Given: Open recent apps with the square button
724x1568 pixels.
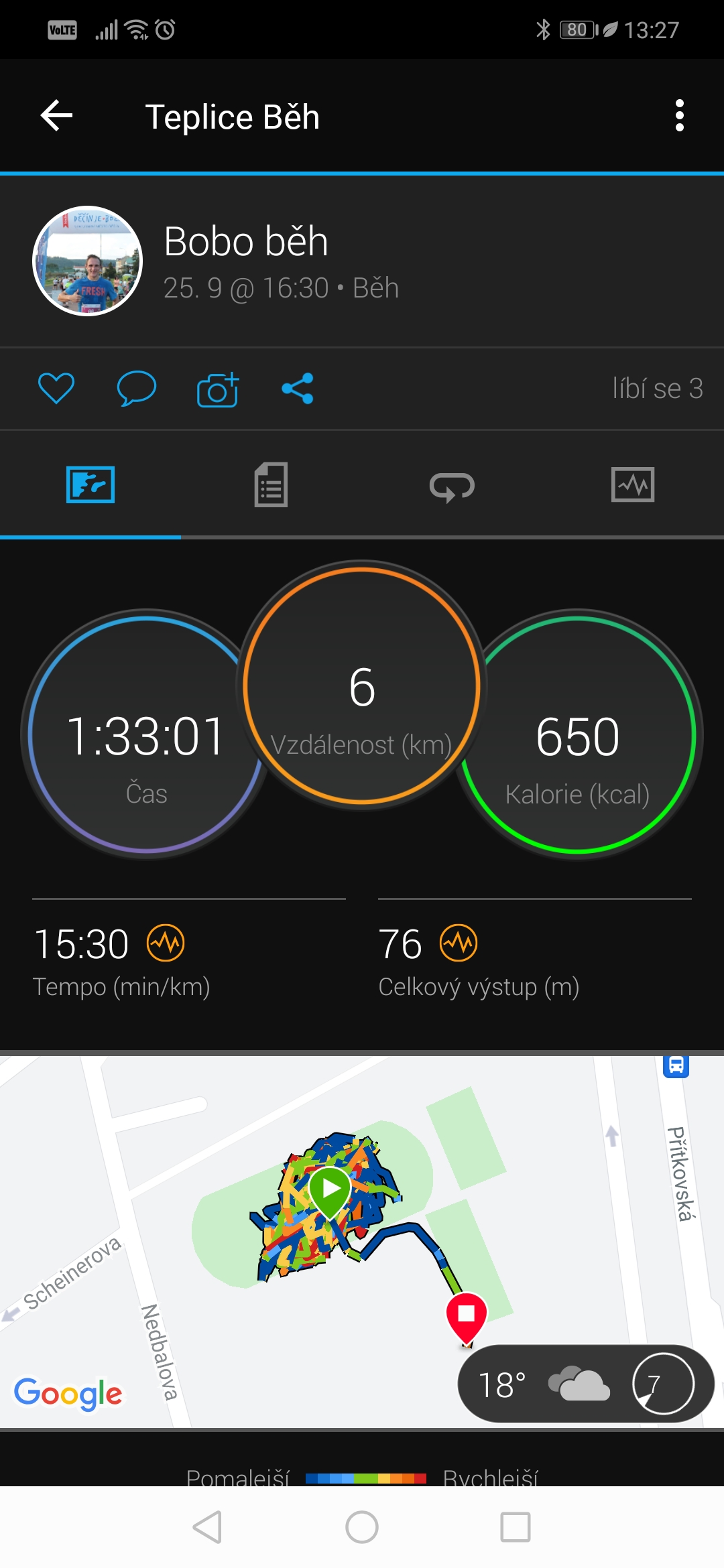Looking at the screenshot, I should click(516, 1527).
